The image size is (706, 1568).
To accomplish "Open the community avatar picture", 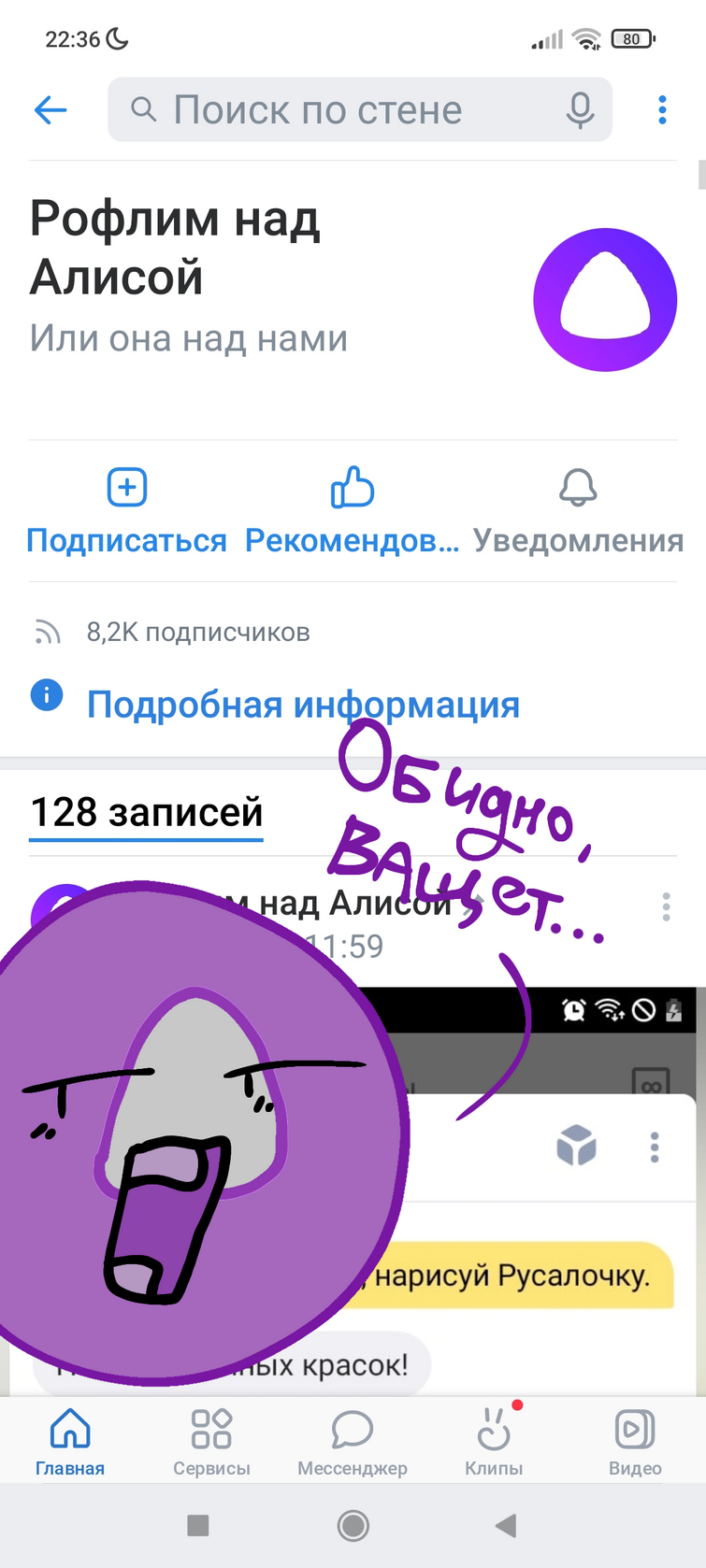I will 604,299.
